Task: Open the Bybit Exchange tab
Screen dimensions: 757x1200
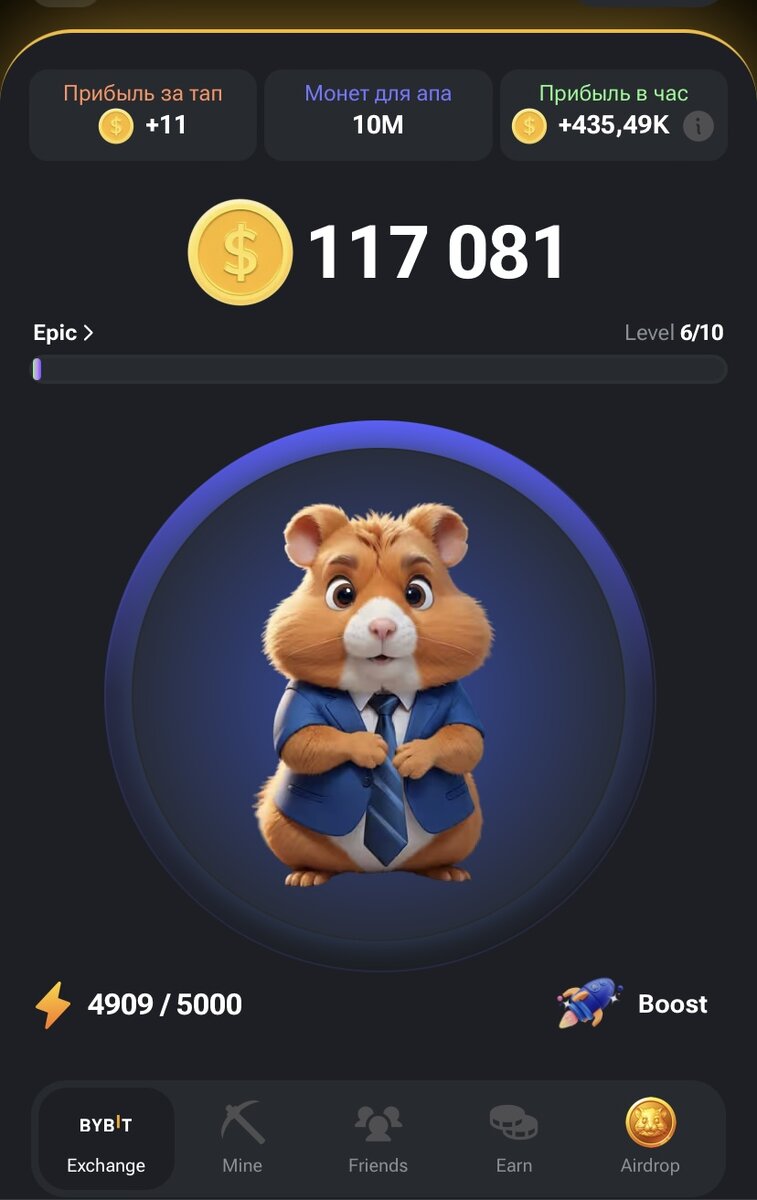Action: [106, 1138]
